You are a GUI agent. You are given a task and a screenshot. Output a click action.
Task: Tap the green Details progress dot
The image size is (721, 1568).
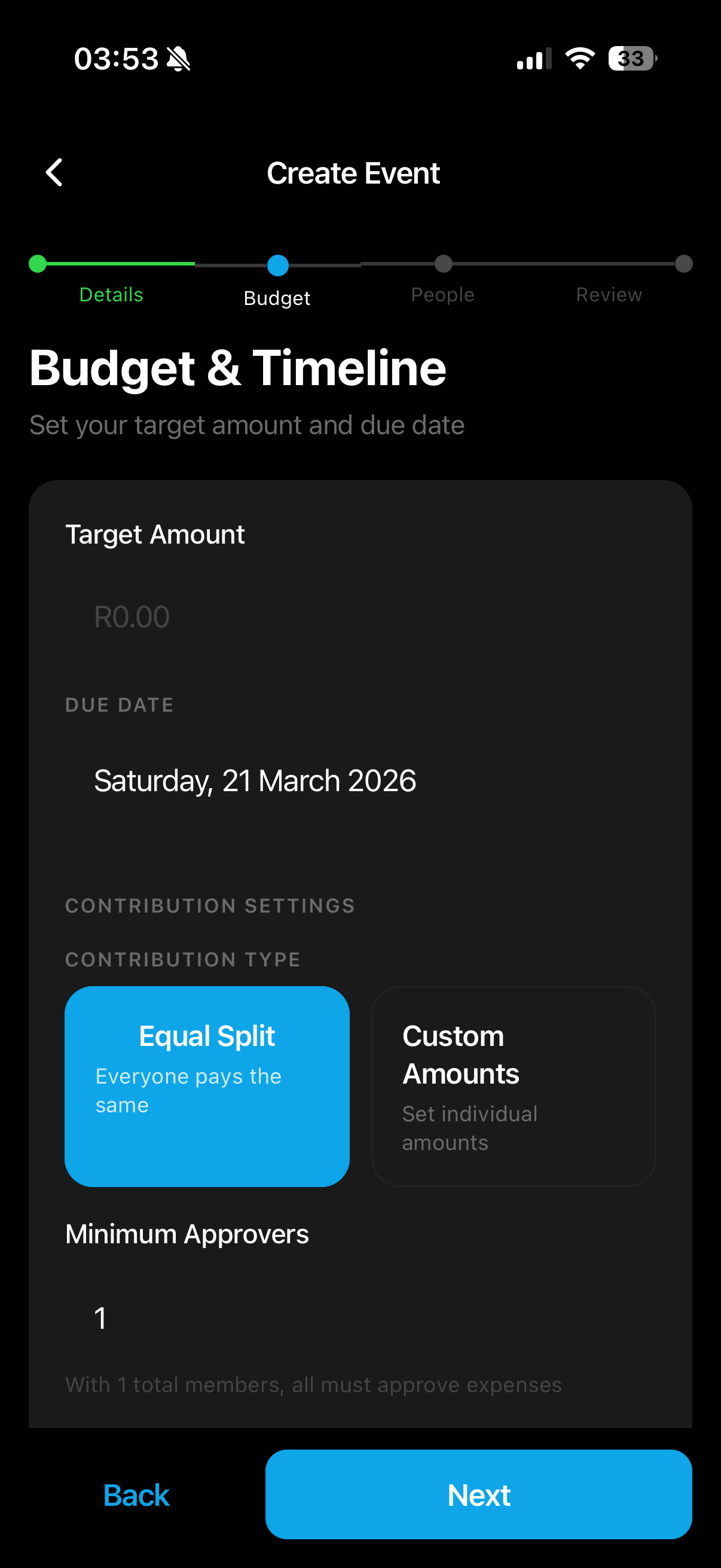36,264
